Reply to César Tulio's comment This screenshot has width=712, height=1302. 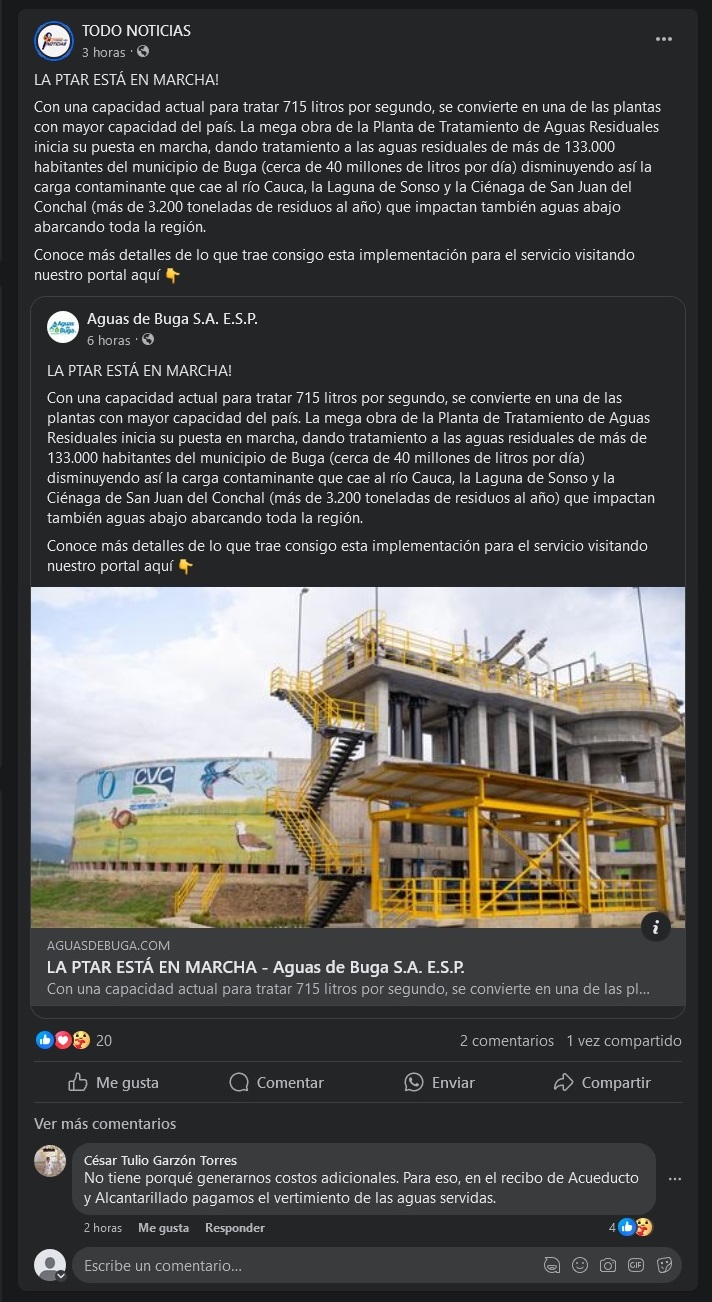235,1228
